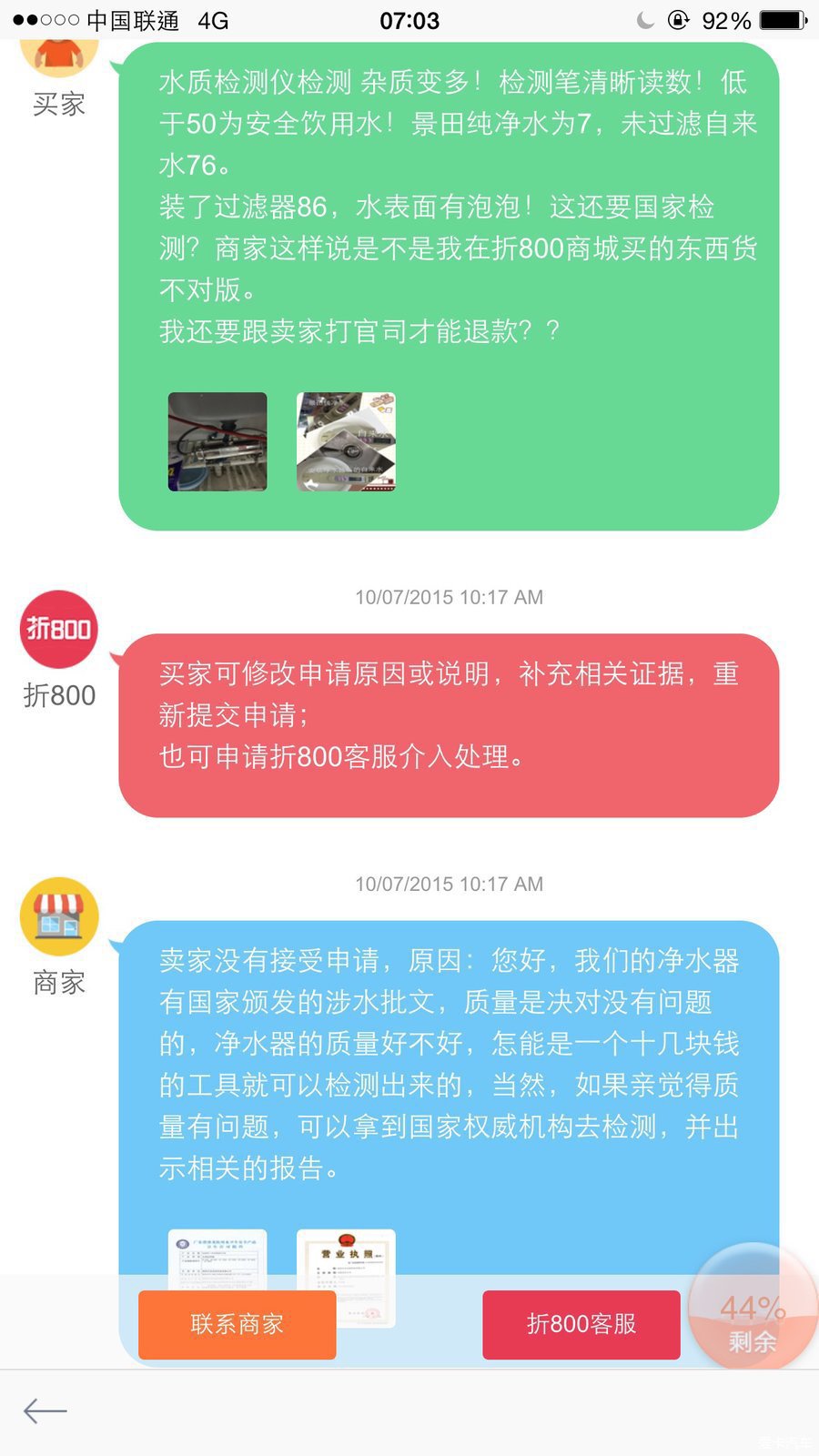
Task: Open merchant's certificate document image
Action: (217, 1259)
